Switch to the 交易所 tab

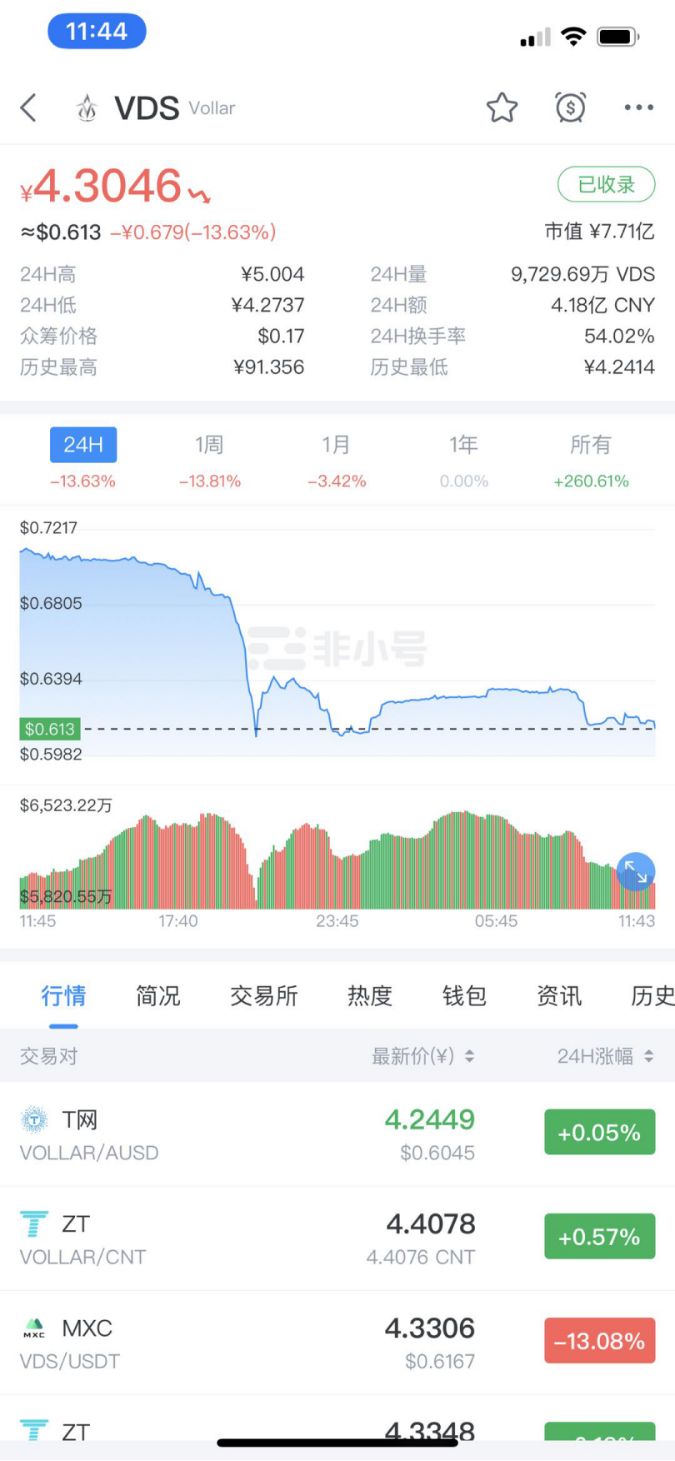[x=264, y=996]
